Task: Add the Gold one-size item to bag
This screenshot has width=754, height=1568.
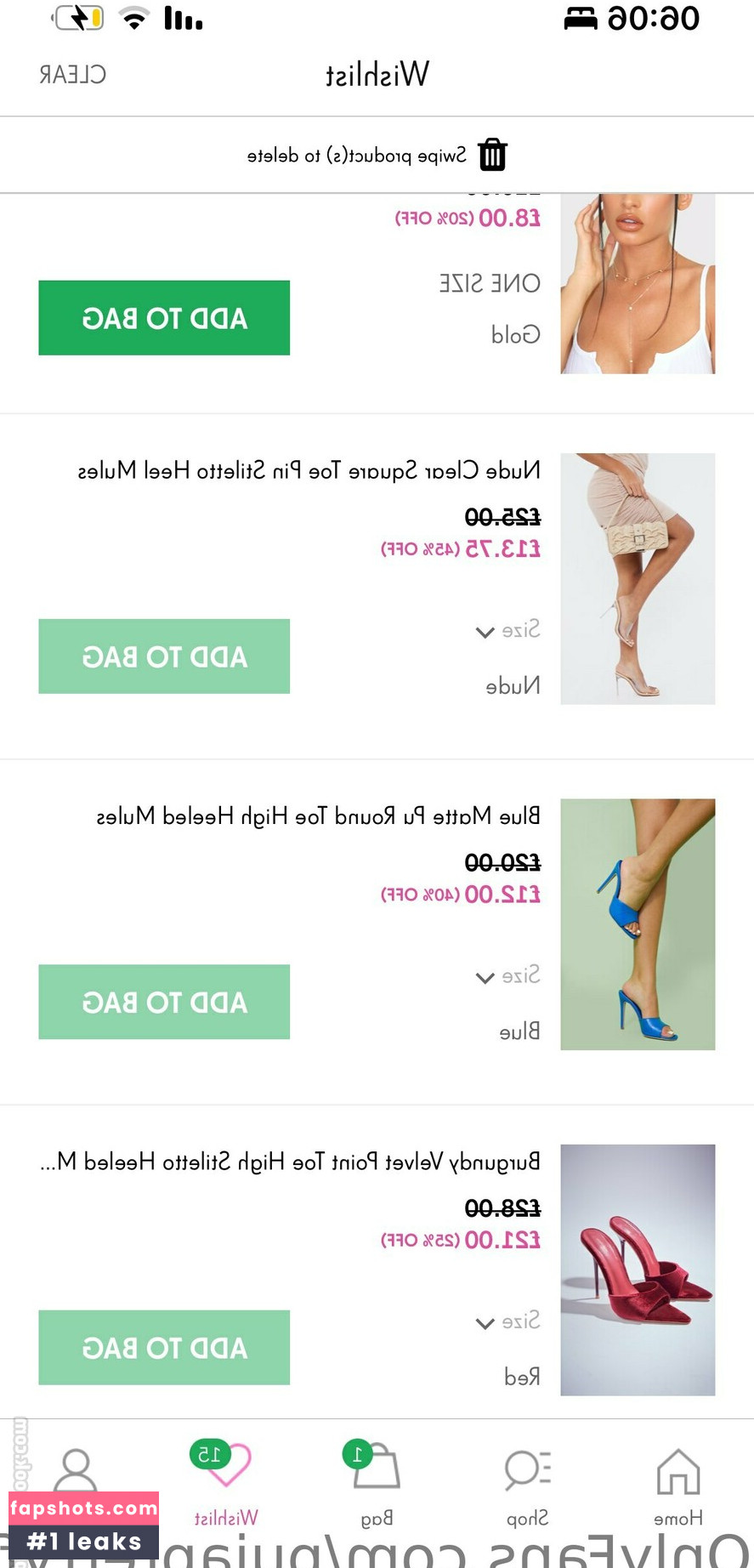Action: pyautogui.click(x=164, y=317)
